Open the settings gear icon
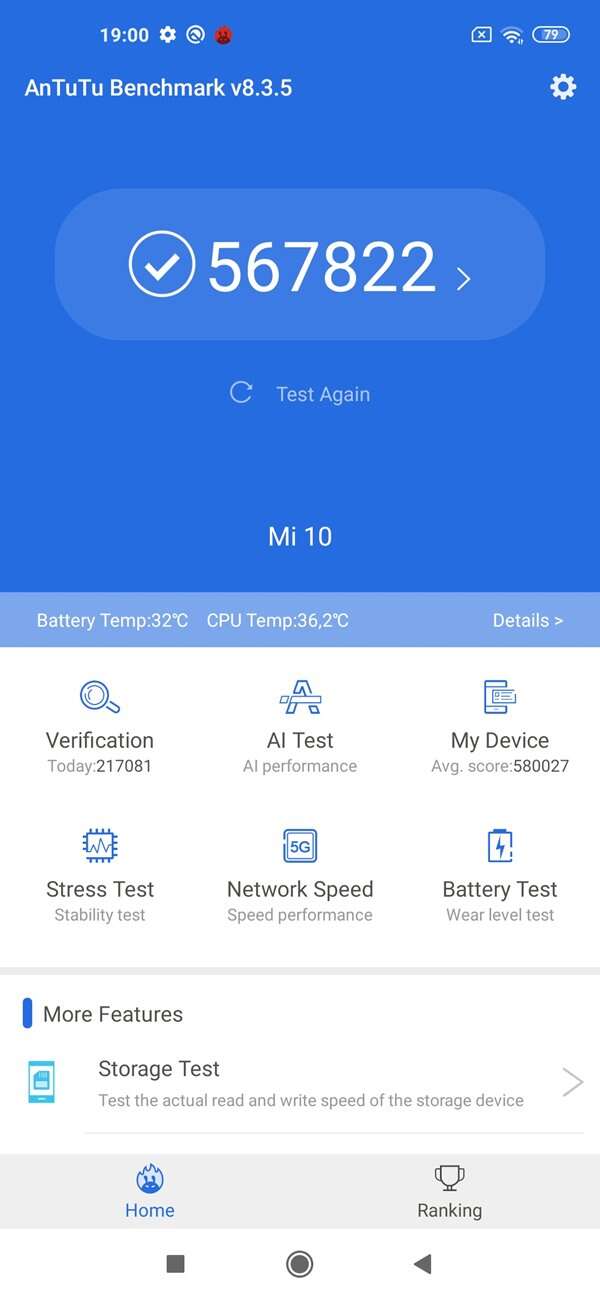600x1300 pixels. coord(563,88)
